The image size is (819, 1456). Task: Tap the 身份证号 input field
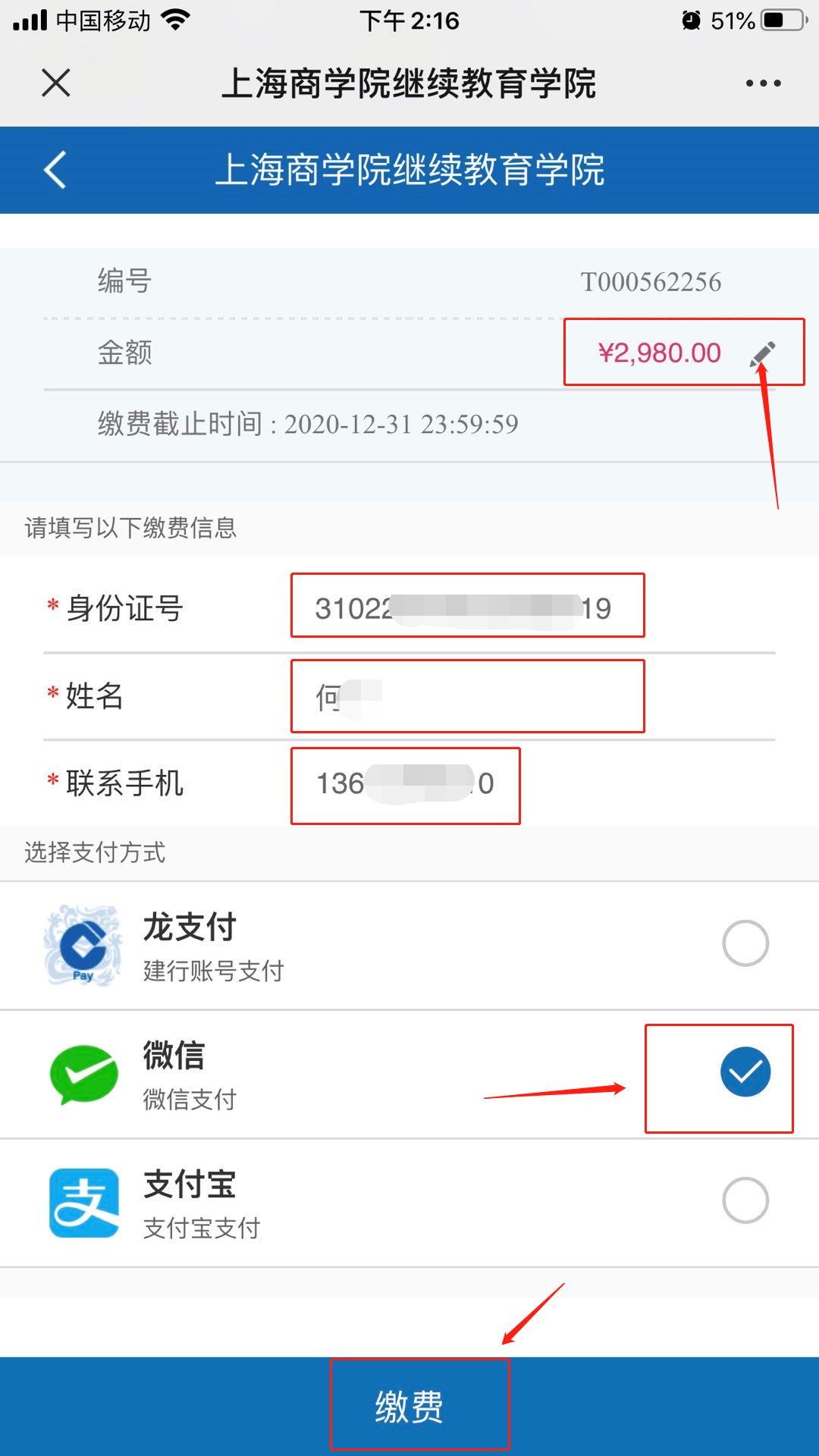coord(468,606)
